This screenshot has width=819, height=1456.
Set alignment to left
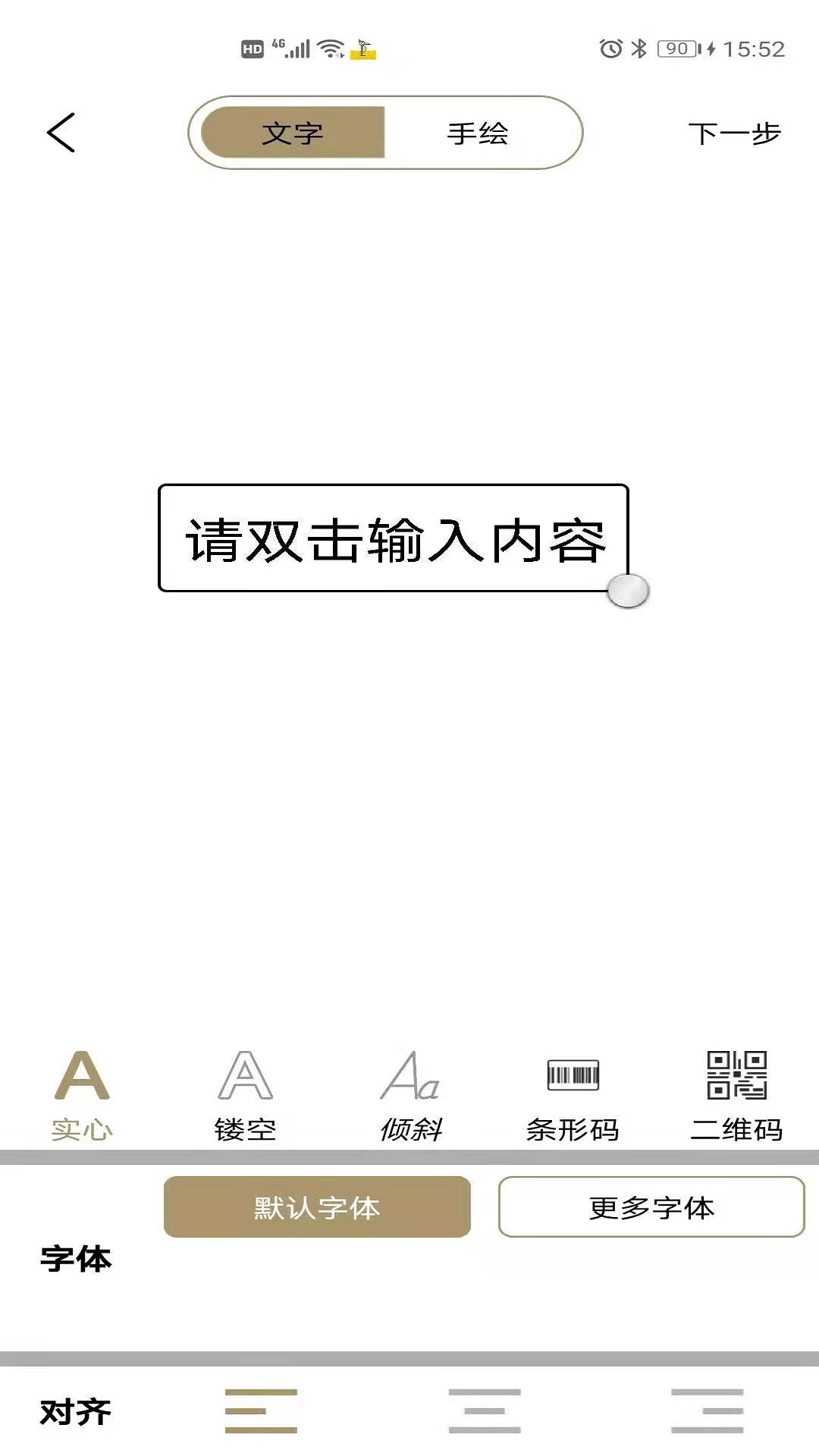261,1411
